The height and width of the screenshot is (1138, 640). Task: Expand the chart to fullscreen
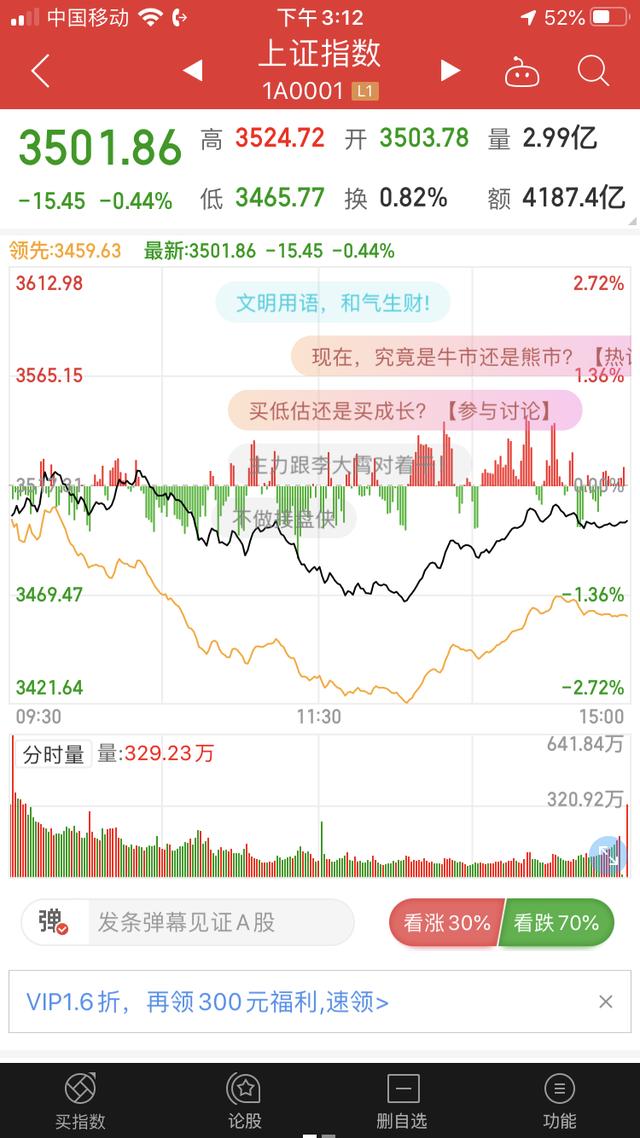click(607, 855)
